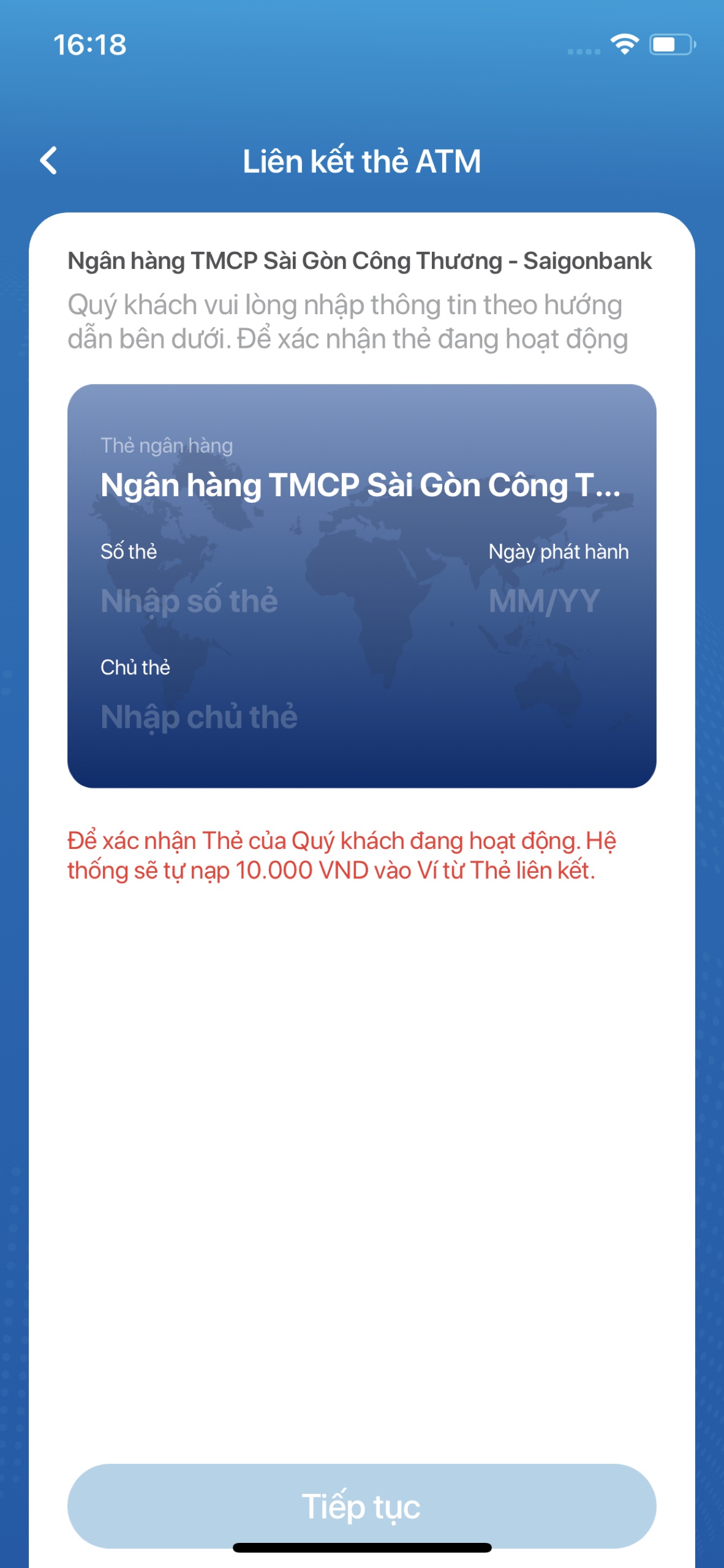Tap the Tiếp tục button
This screenshot has width=724, height=1568.
361,1506
